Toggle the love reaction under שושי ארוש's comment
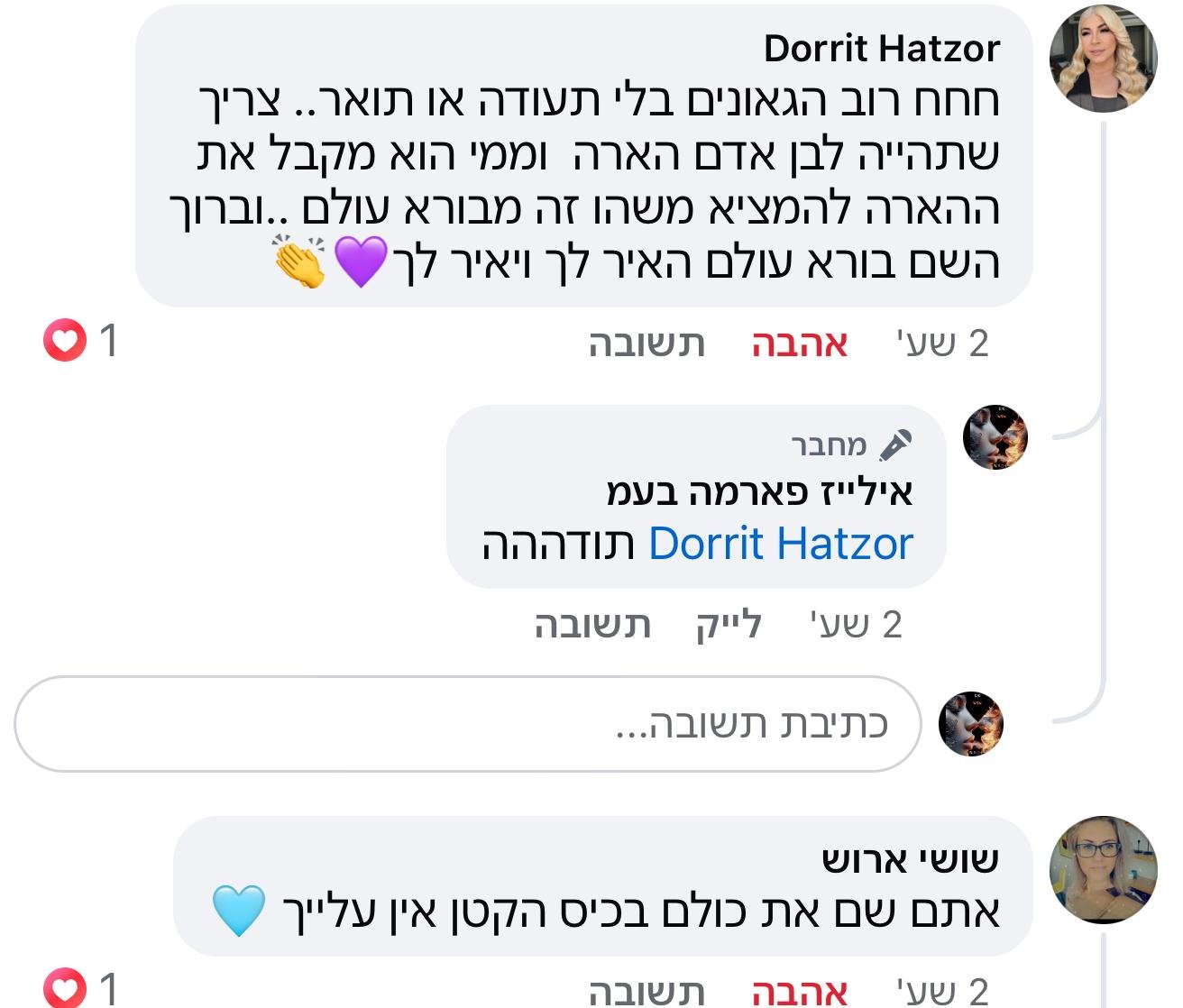The width and height of the screenshot is (1183, 1008). [799, 991]
